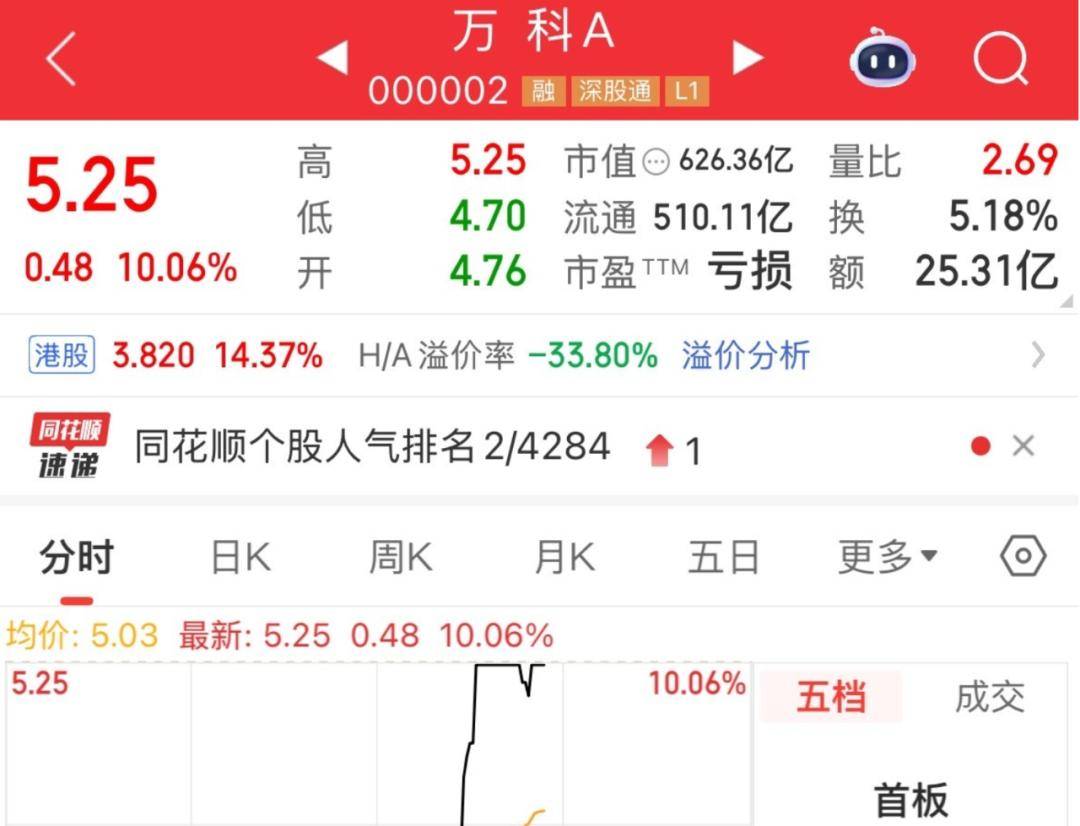Go back from the stock detail page

pyautogui.click(x=62, y=59)
